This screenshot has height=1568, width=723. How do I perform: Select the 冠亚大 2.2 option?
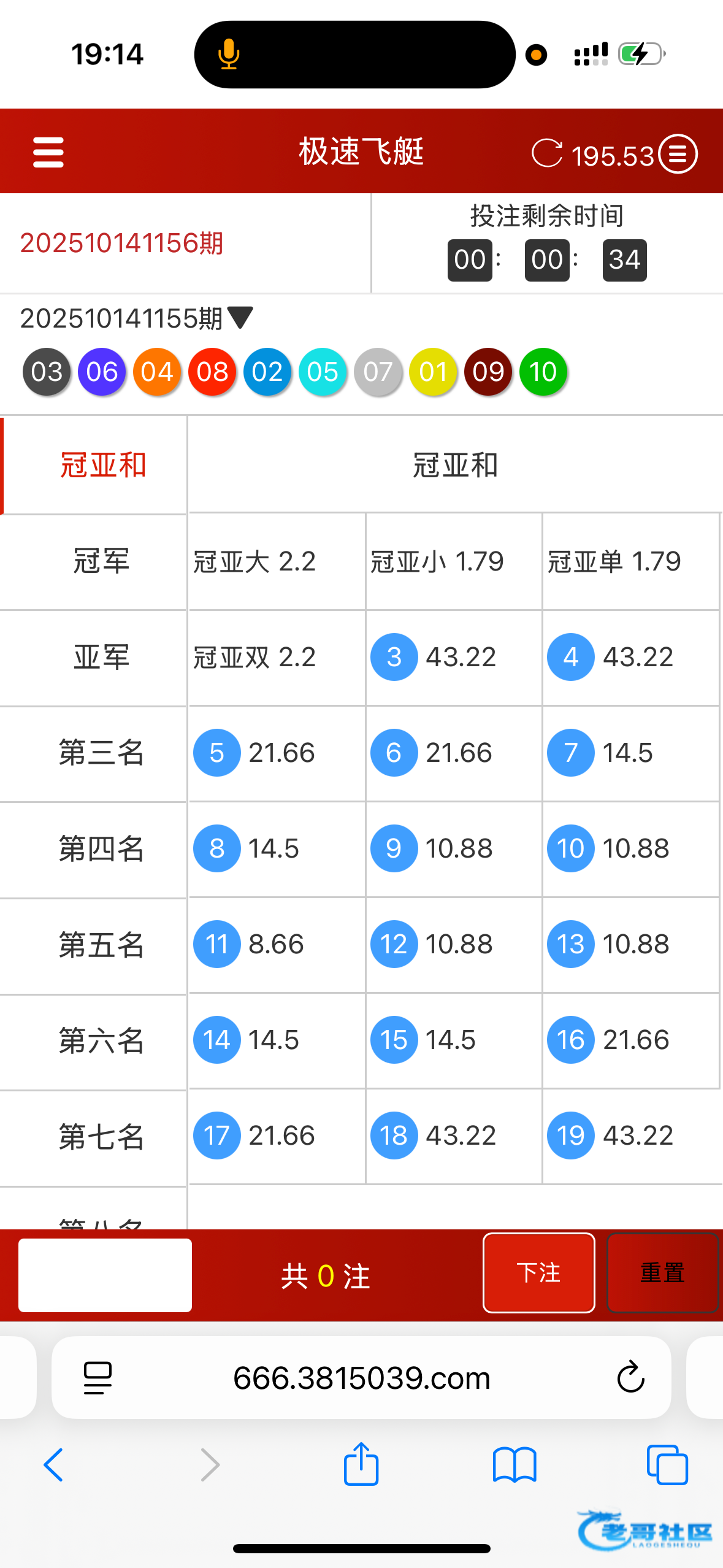[276, 561]
